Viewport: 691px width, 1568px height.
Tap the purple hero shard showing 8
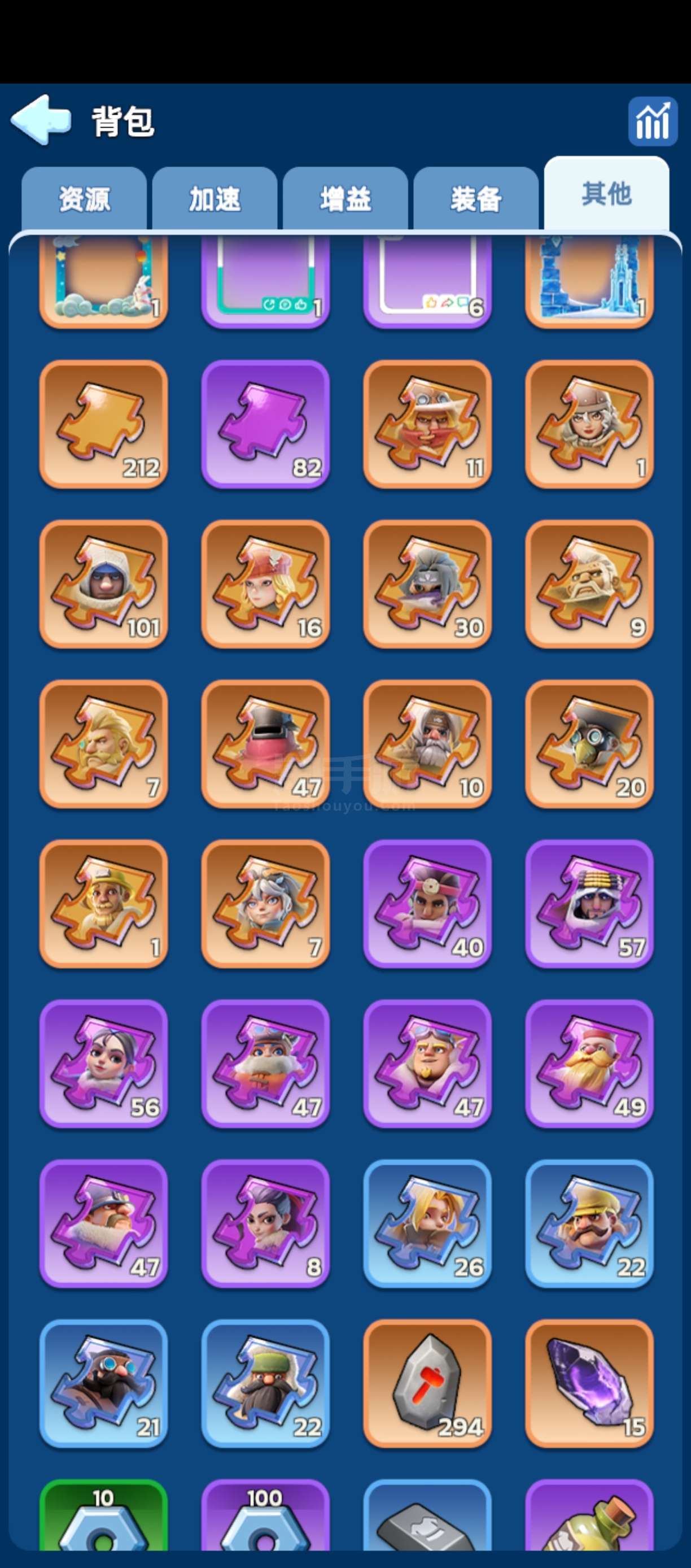pos(265,1223)
